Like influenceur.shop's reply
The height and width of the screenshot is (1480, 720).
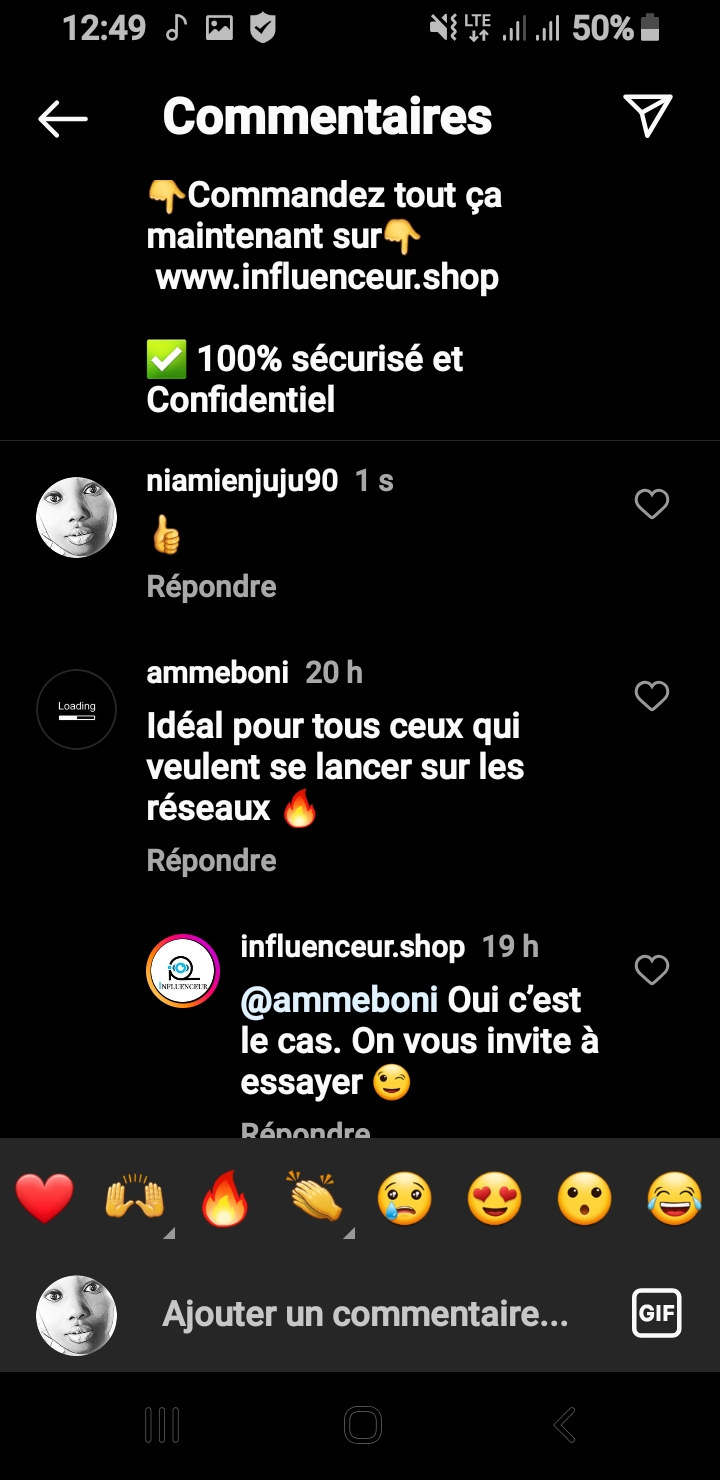[x=652, y=969]
